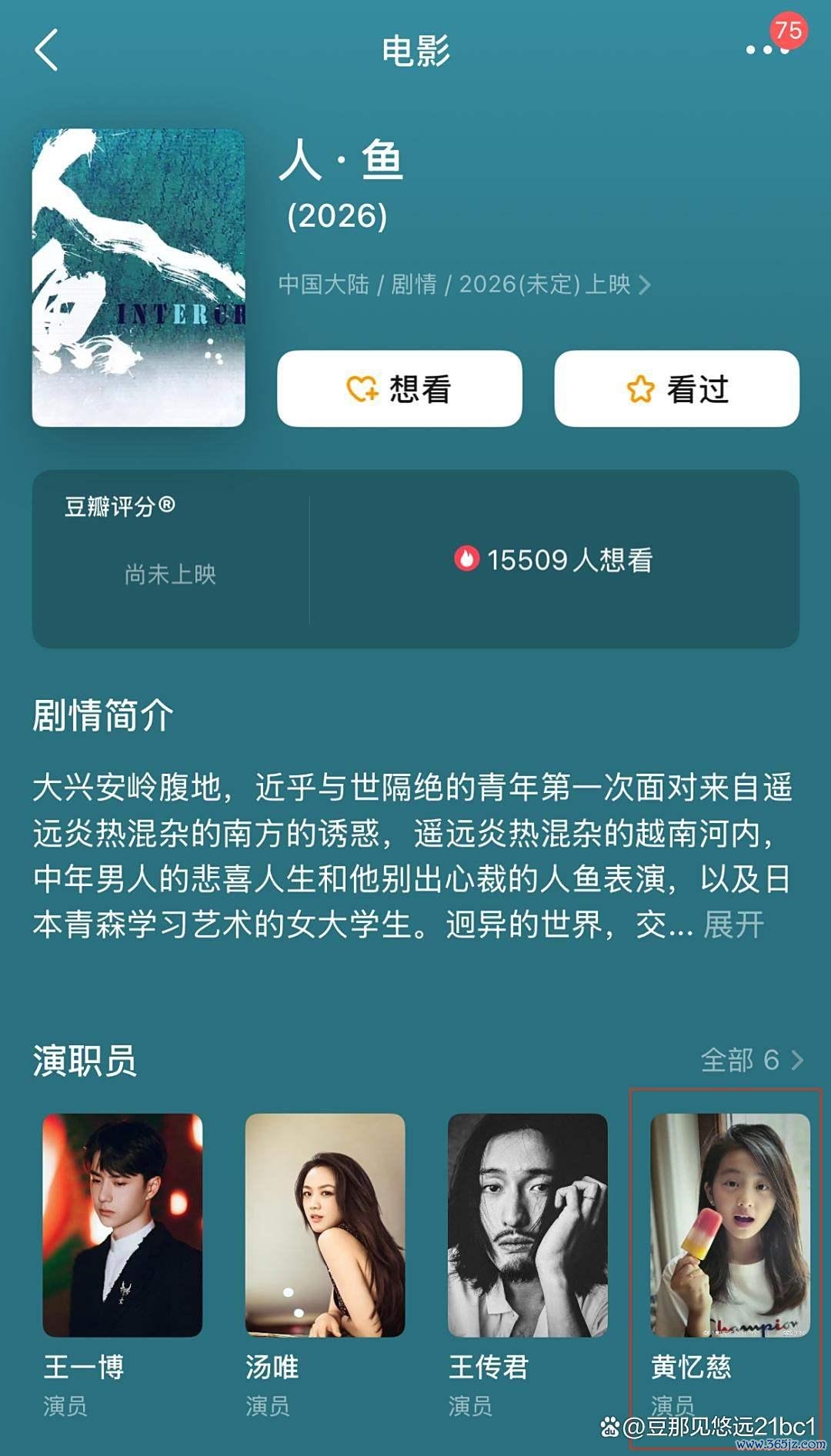View all 6 cast members
This screenshot has height=1456, width=831.
[x=751, y=1060]
